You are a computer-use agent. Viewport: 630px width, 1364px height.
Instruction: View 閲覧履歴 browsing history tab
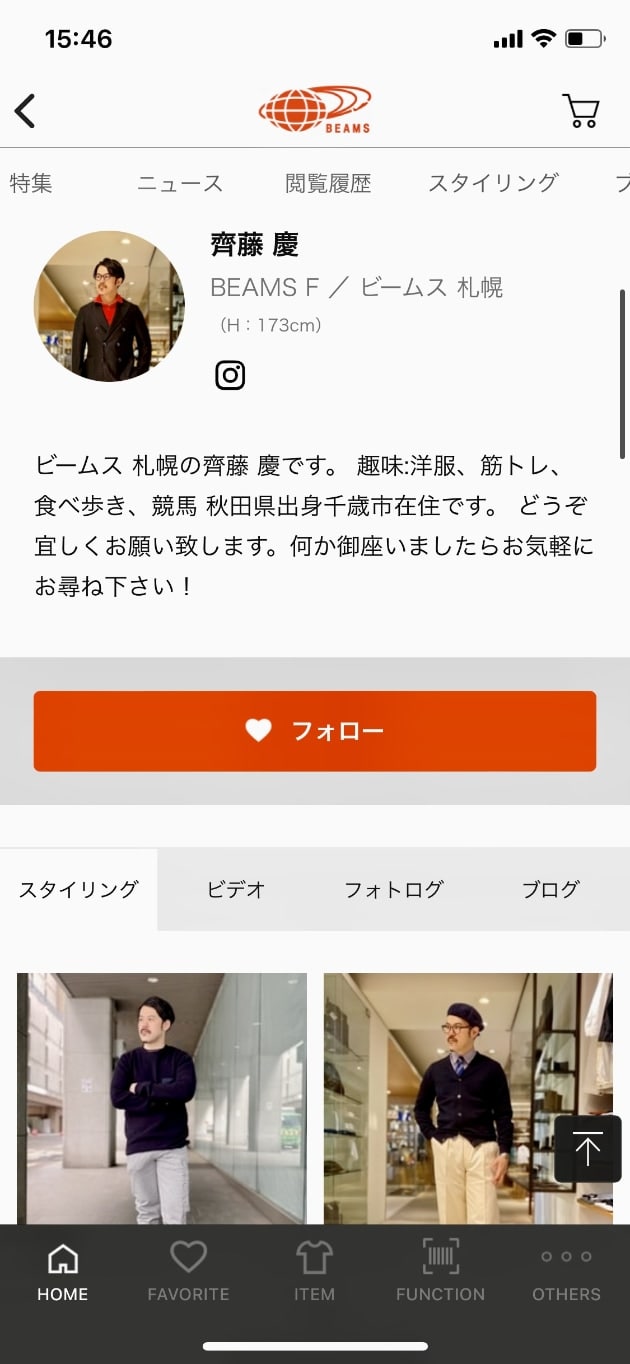(328, 183)
